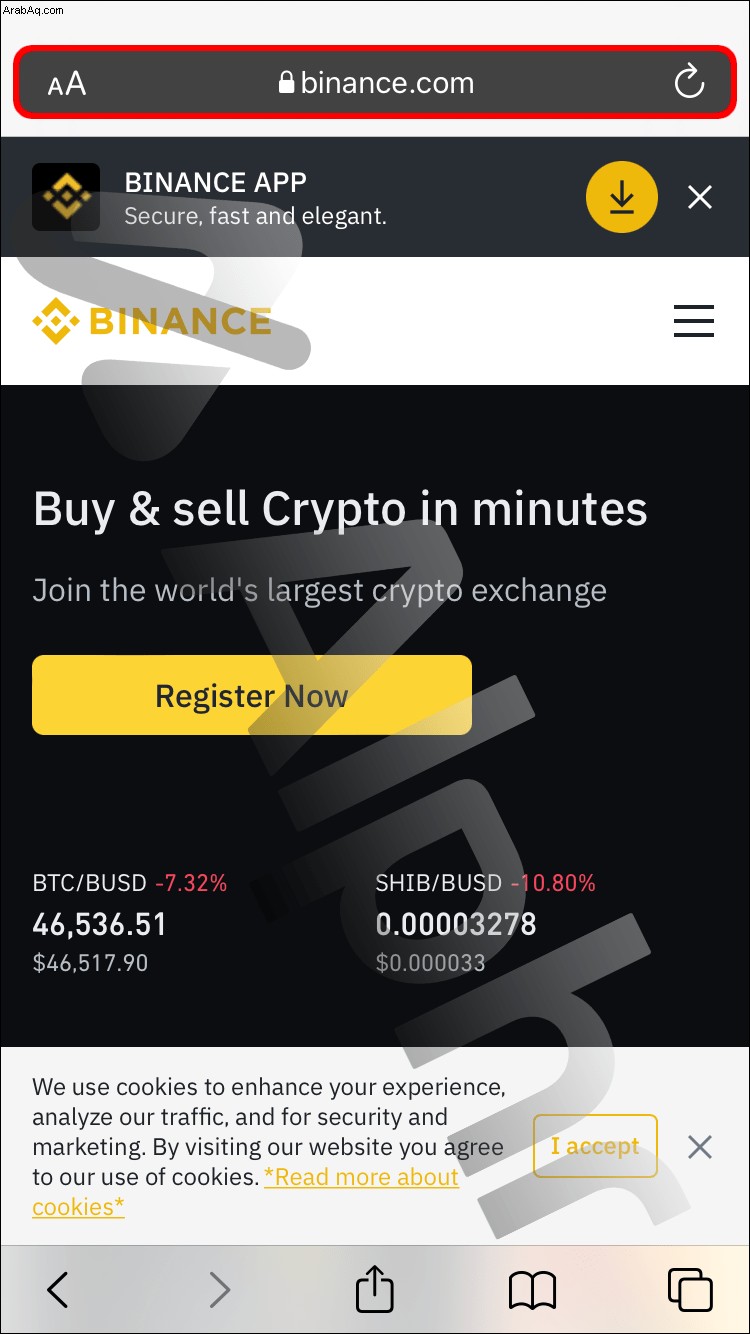Screen dimensions: 750x1334
Task: Close the cookie notice
Action: [700, 1146]
